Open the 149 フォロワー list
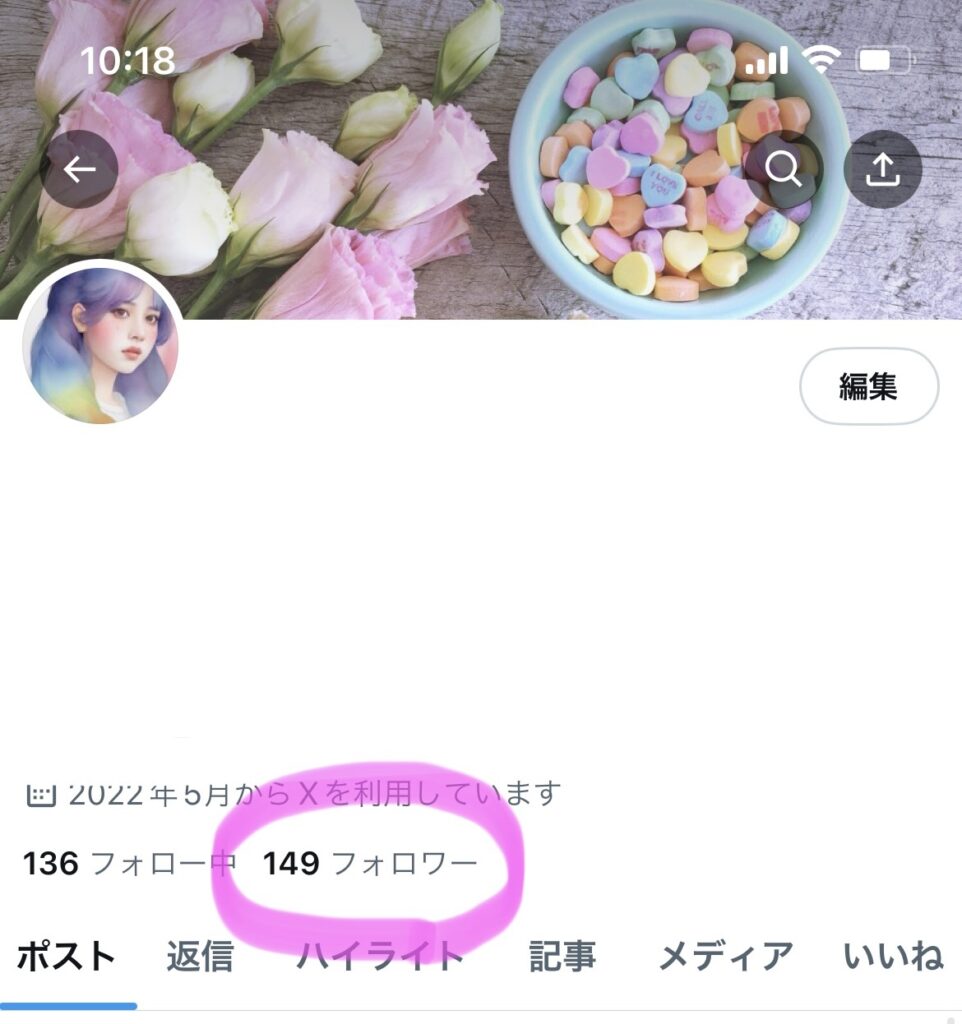 coord(370,863)
